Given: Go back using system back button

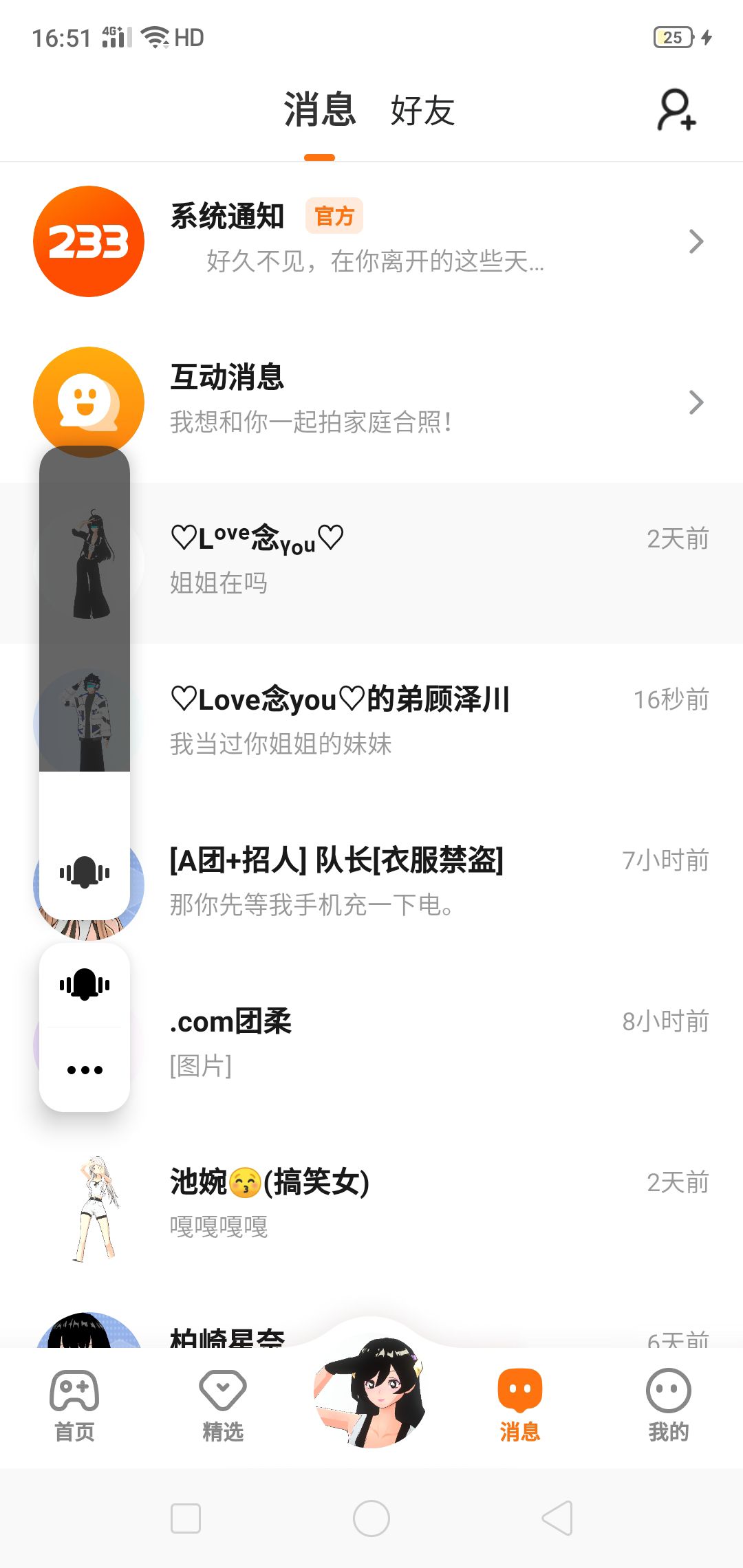Looking at the screenshot, I should click(557, 1518).
